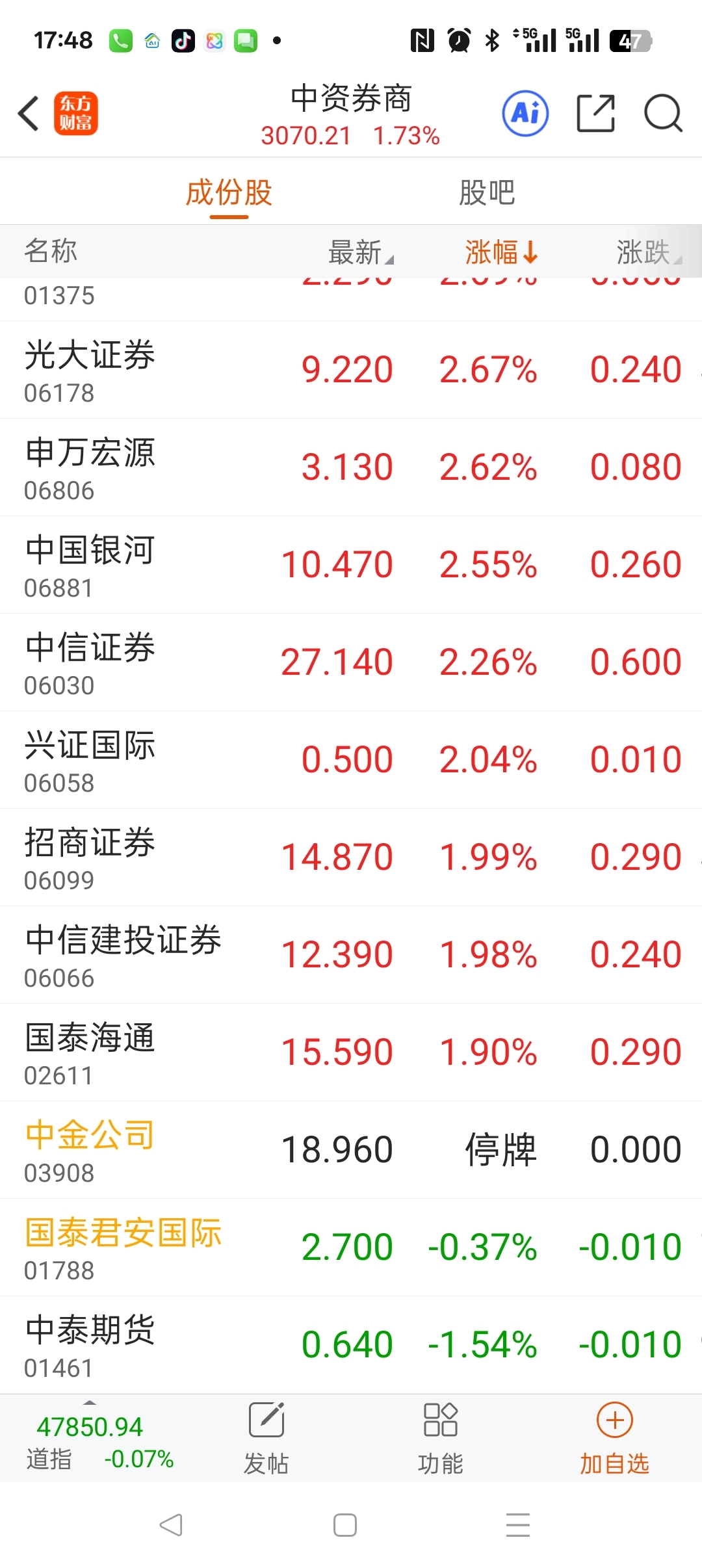Switch to the 股吧 tab
The image size is (702, 1568).
click(487, 193)
